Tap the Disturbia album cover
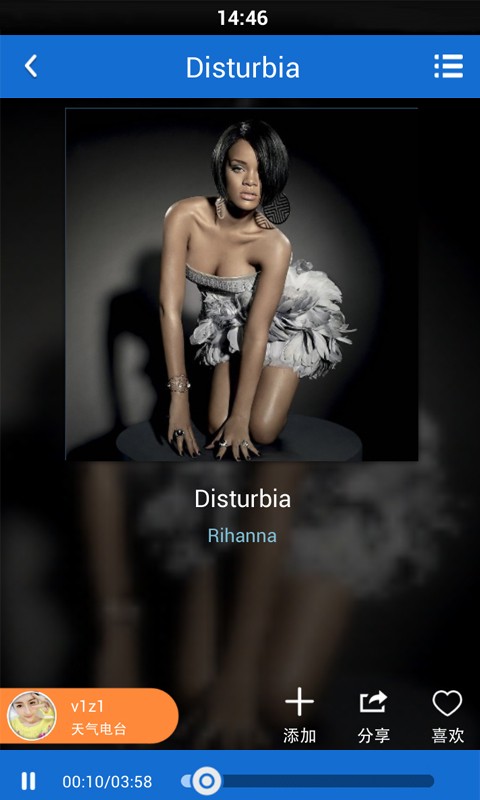The height and width of the screenshot is (800, 480). (242, 284)
